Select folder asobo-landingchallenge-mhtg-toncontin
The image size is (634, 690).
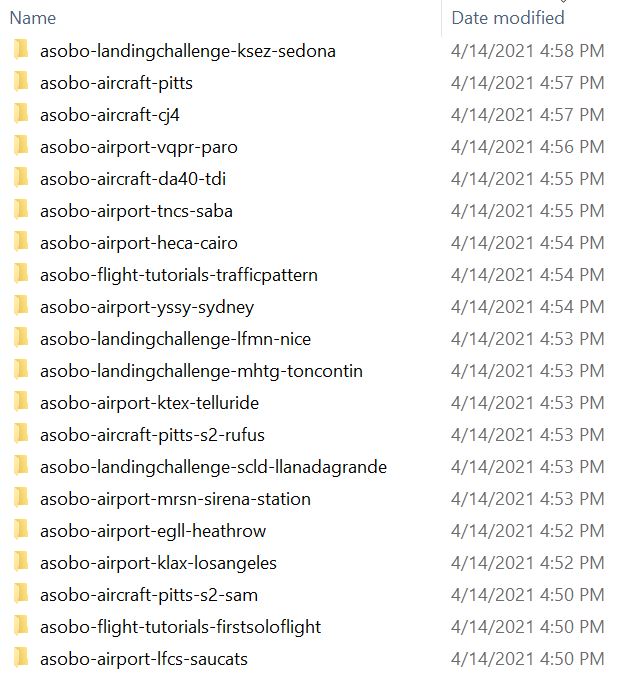pyautogui.click(x=200, y=371)
